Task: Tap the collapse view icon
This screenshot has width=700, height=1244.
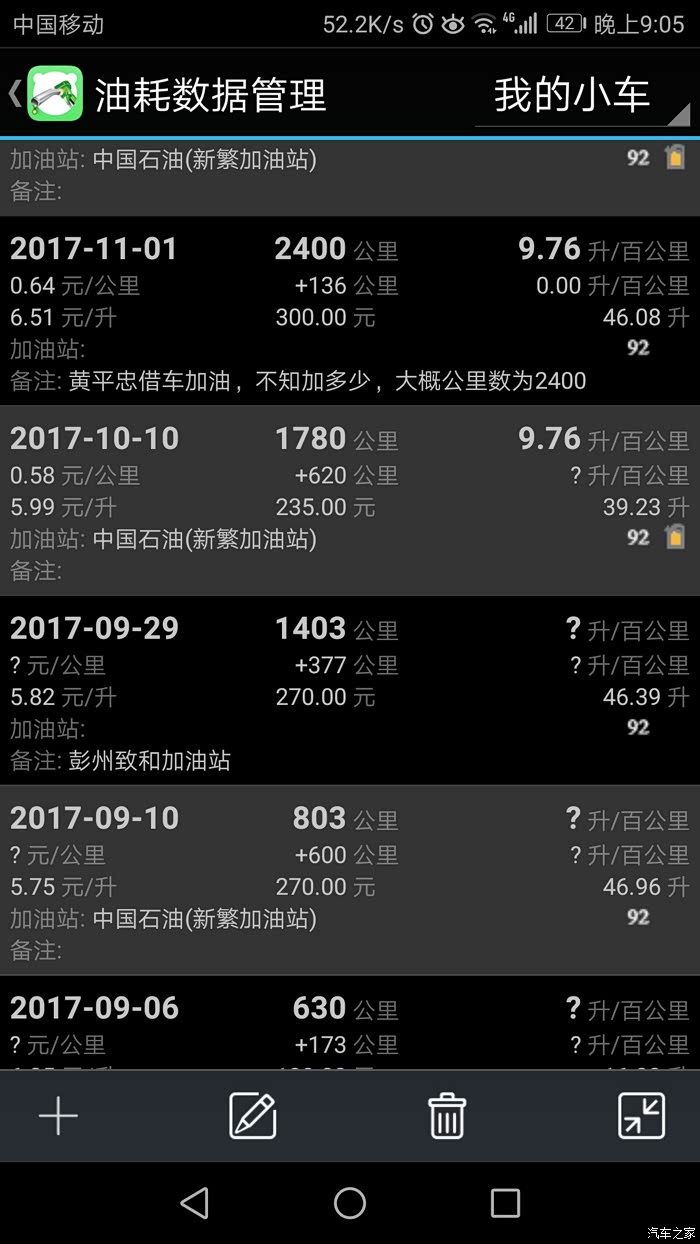Action: click(x=641, y=1116)
